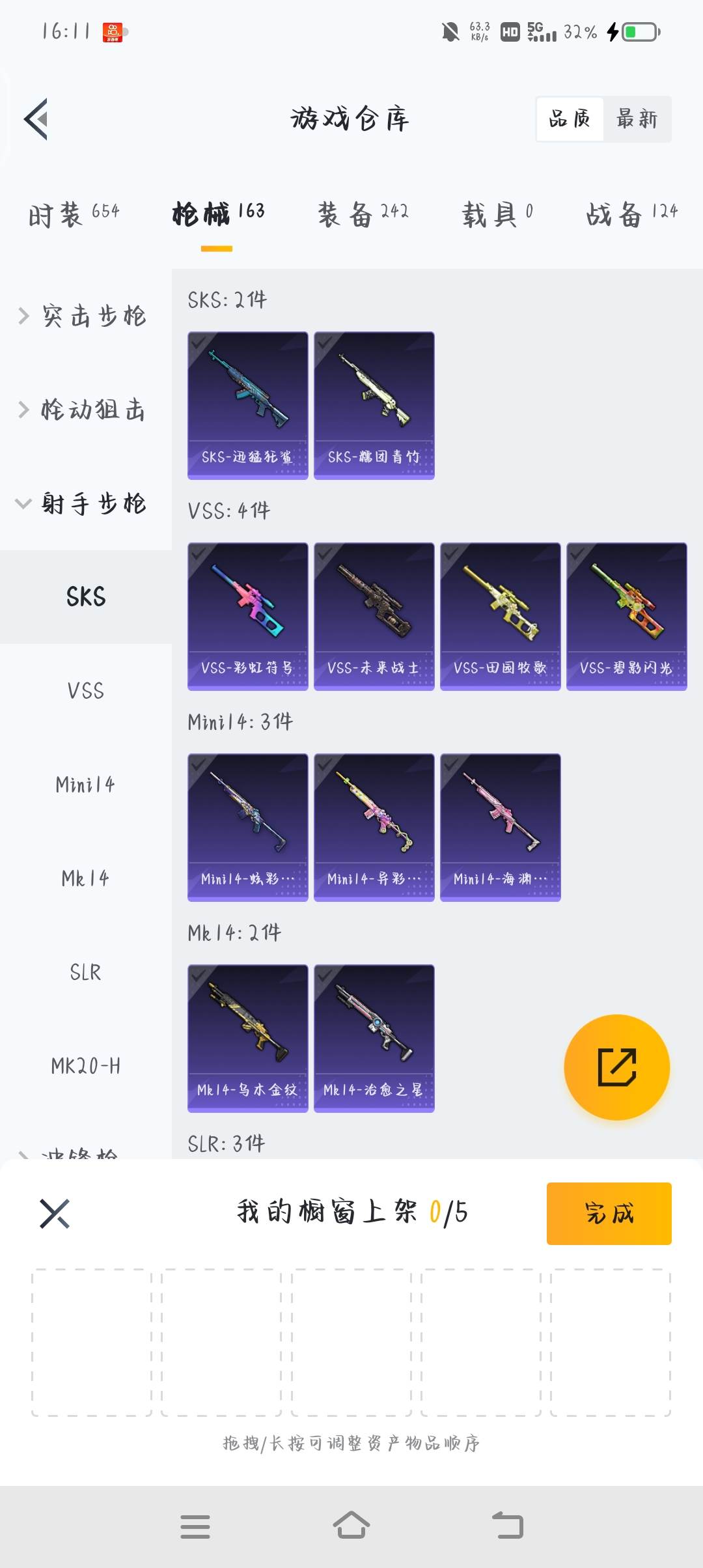Jump to VSS in the sidebar
Image resolution: width=703 pixels, height=1568 pixels.
click(x=85, y=691)
